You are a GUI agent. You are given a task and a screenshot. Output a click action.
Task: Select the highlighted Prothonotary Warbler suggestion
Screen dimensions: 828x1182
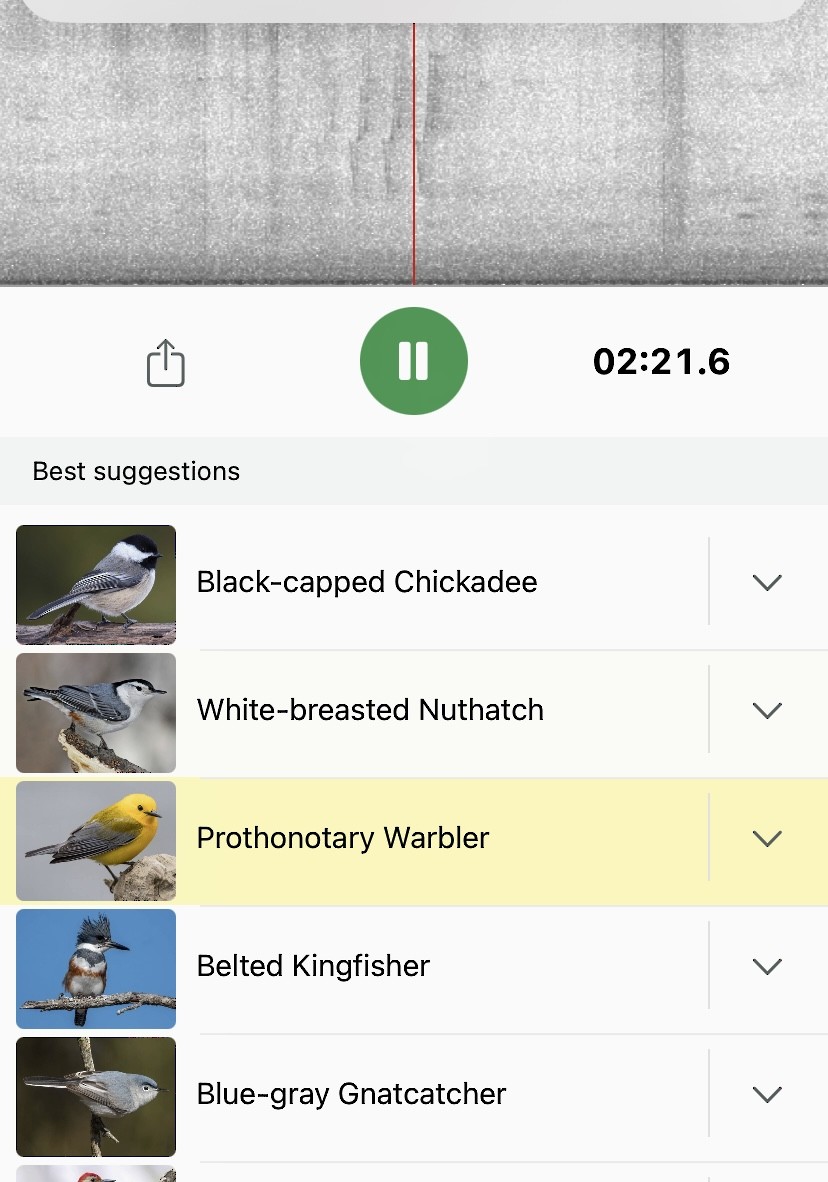coord(400,838)
